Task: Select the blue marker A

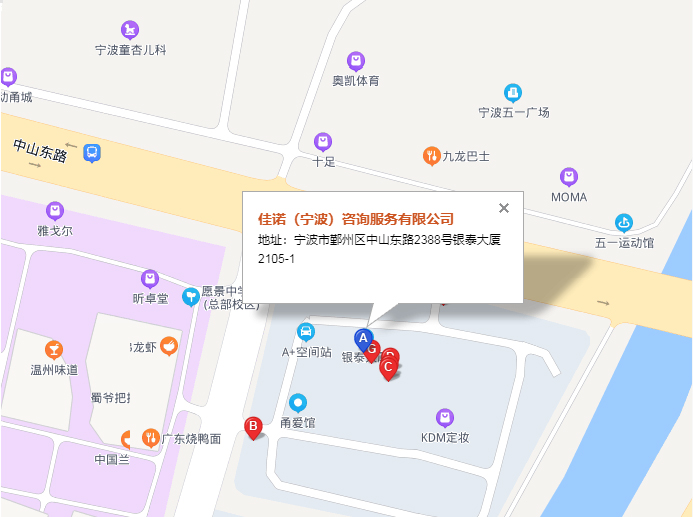Action: (364, 336)
